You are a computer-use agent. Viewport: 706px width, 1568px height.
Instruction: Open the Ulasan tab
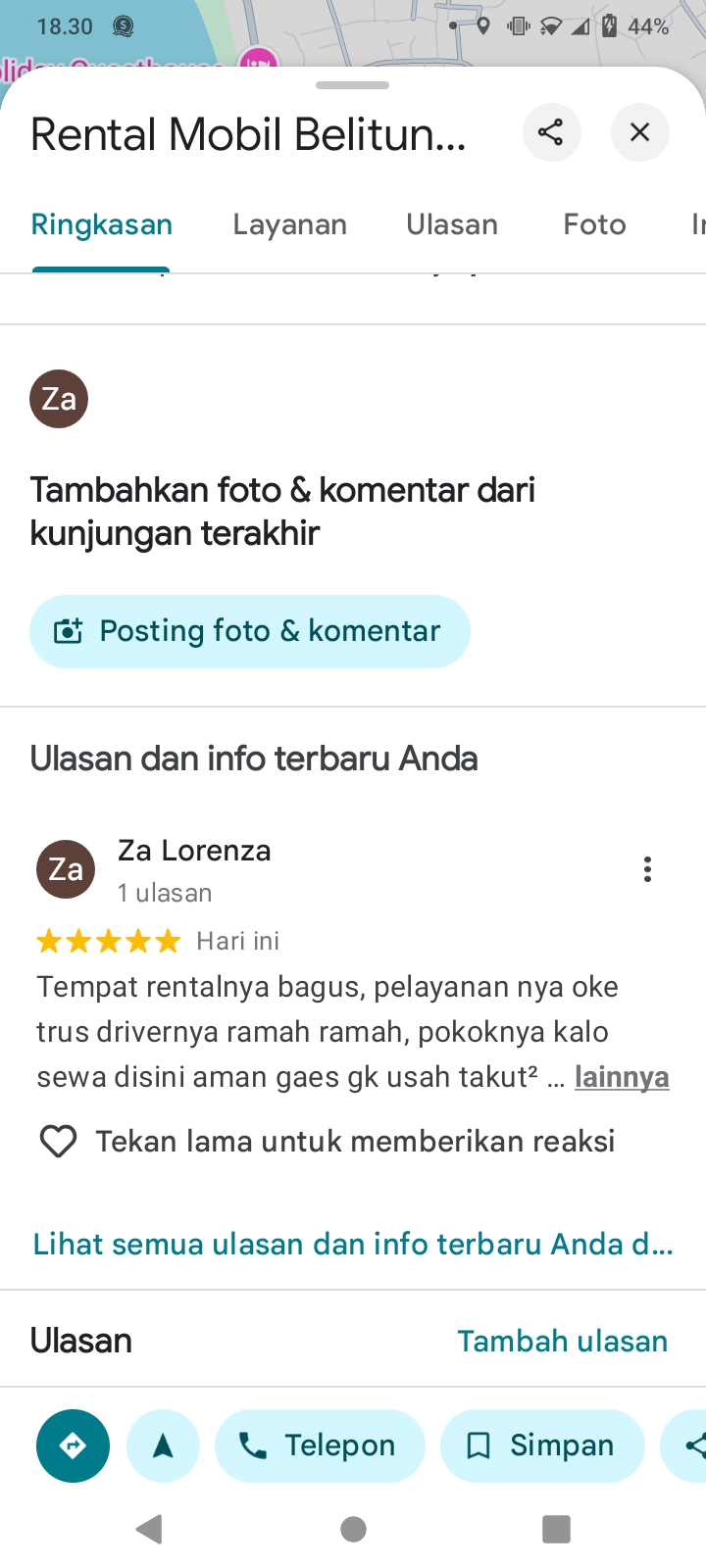coord(452,224)
